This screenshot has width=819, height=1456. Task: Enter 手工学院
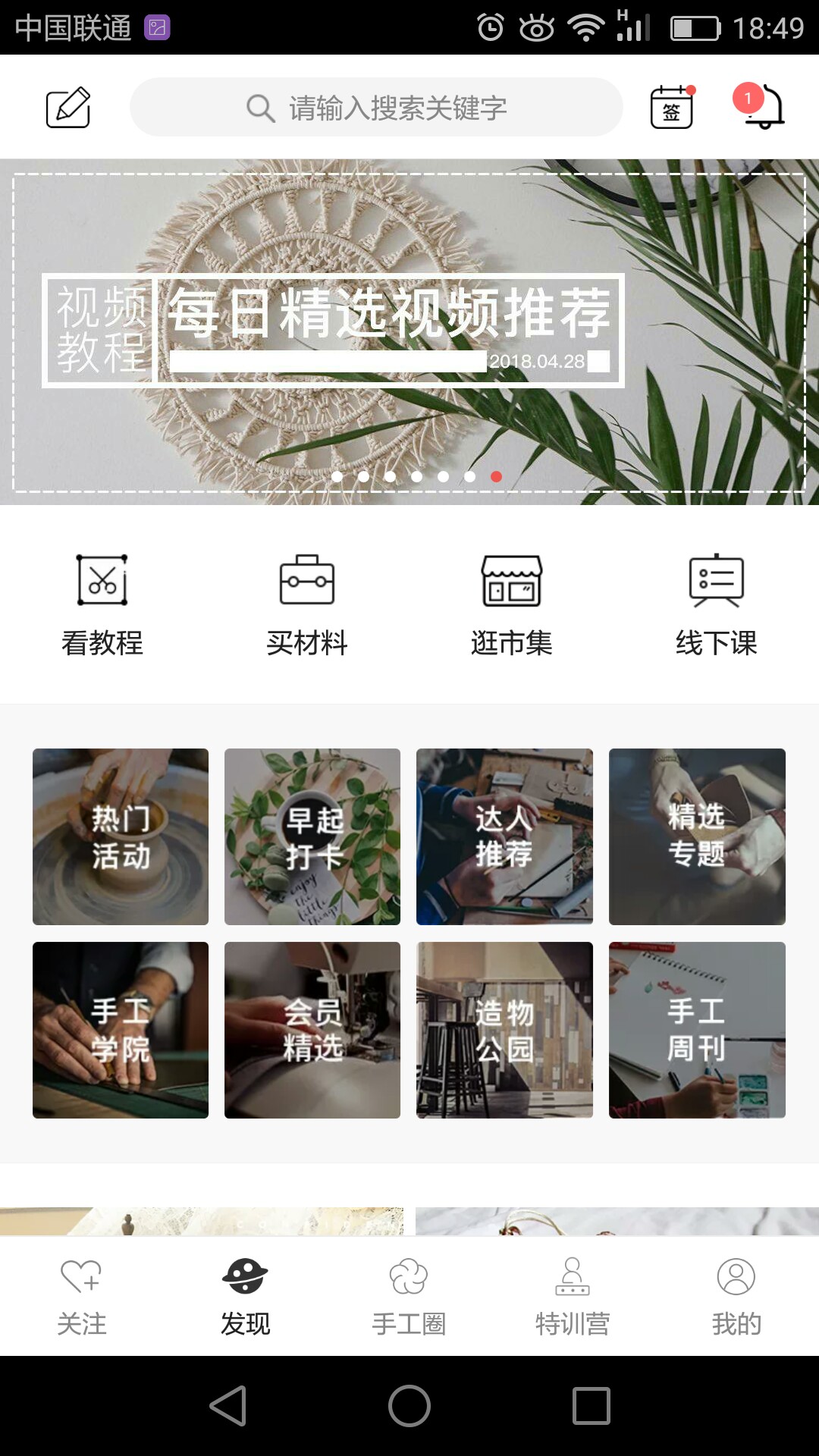[x=121, y=1030]
